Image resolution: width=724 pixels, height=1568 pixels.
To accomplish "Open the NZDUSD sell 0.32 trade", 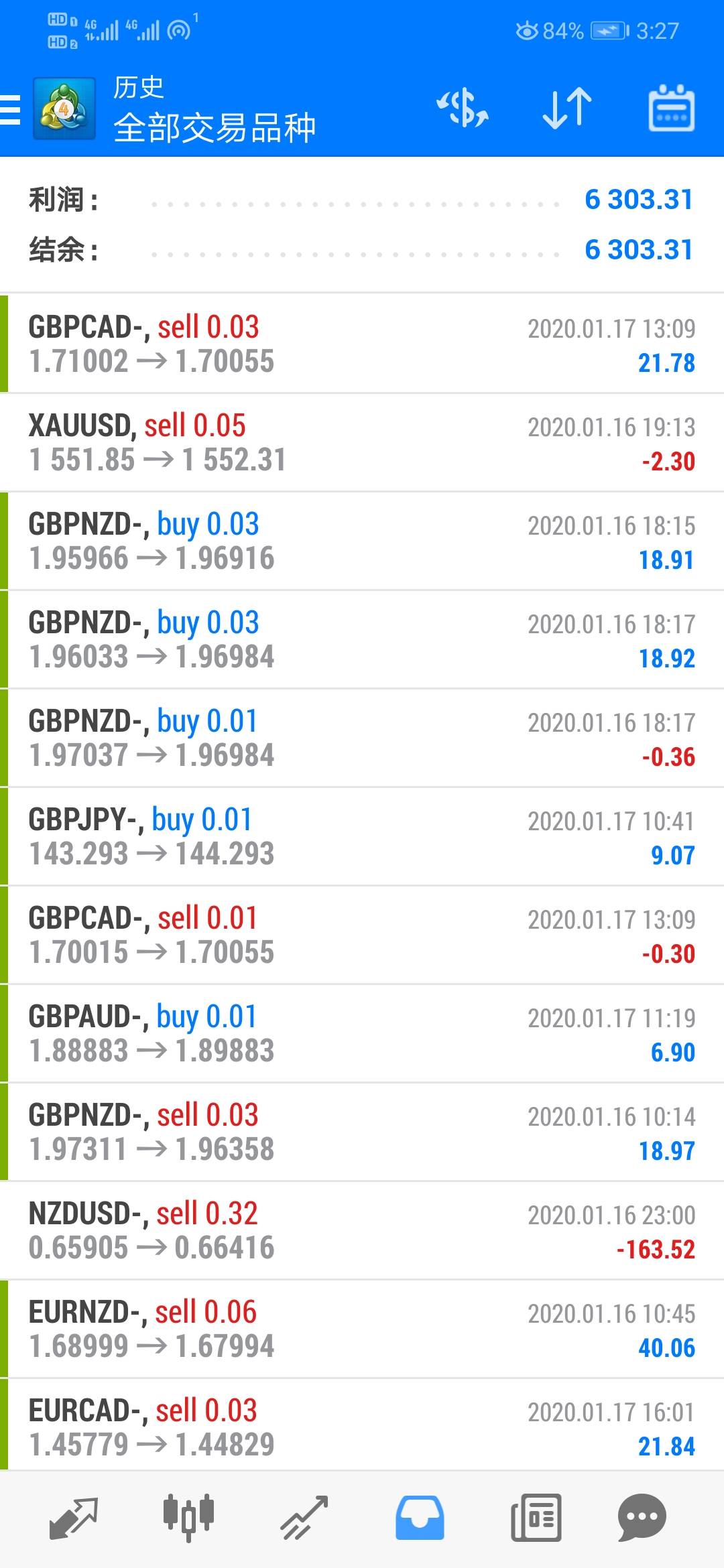I will [362, 1231].
